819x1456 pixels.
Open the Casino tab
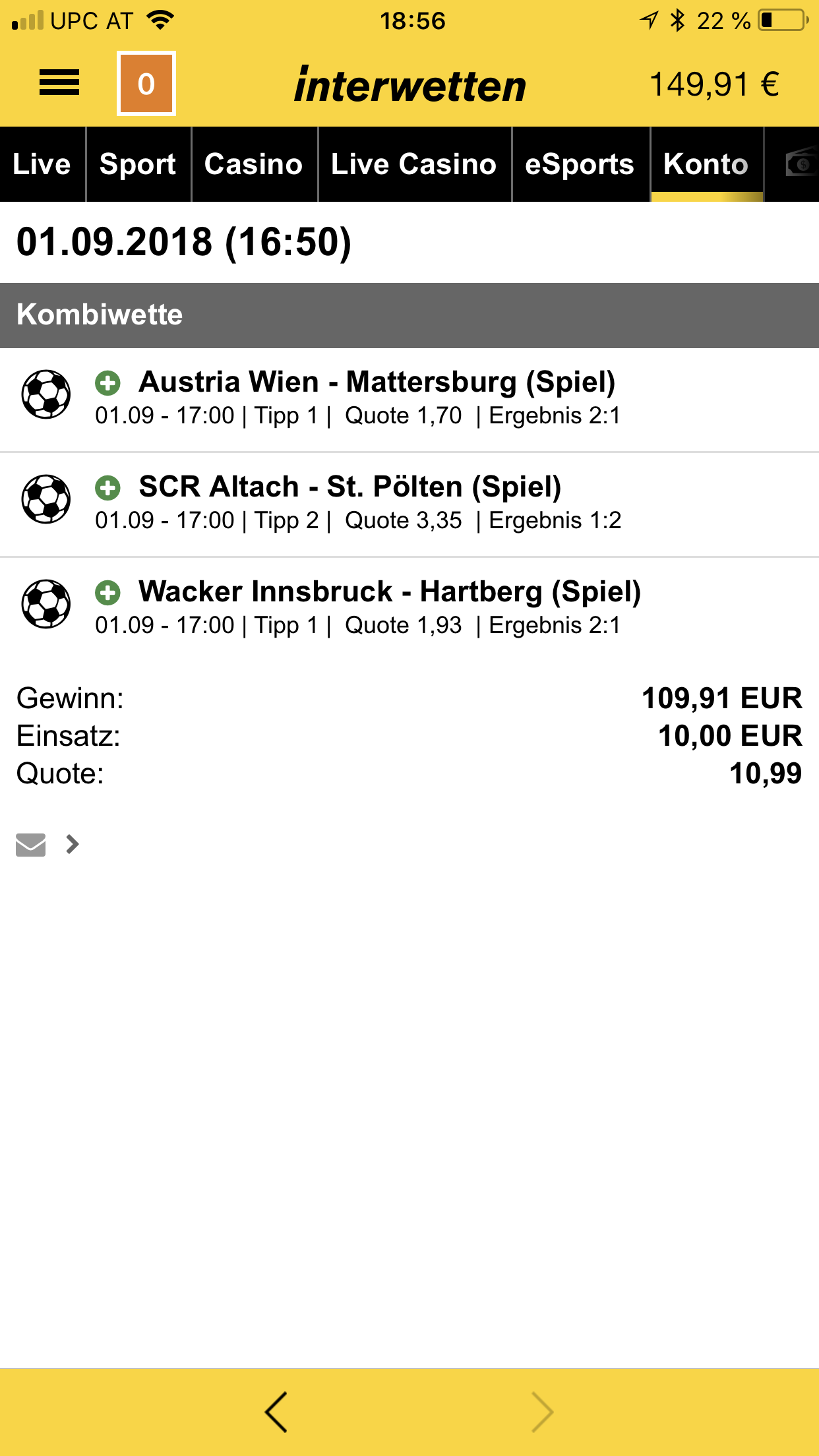[254, 164]
